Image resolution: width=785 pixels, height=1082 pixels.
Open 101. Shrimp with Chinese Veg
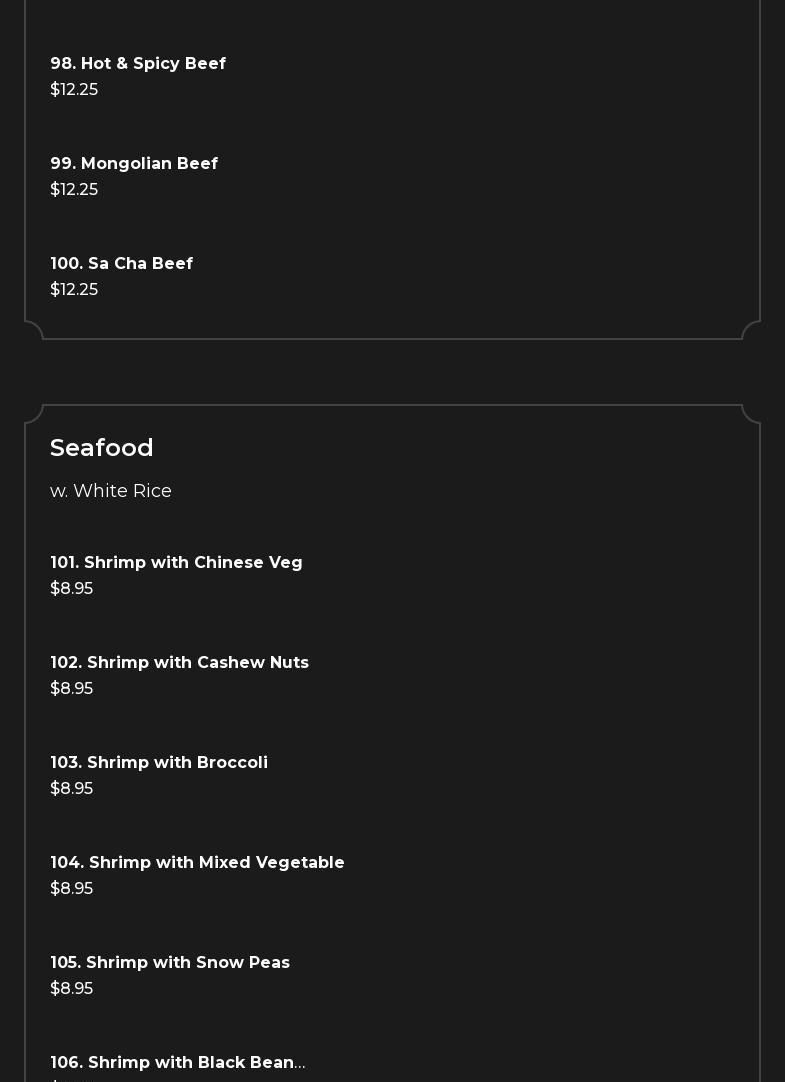pos(176,563)
